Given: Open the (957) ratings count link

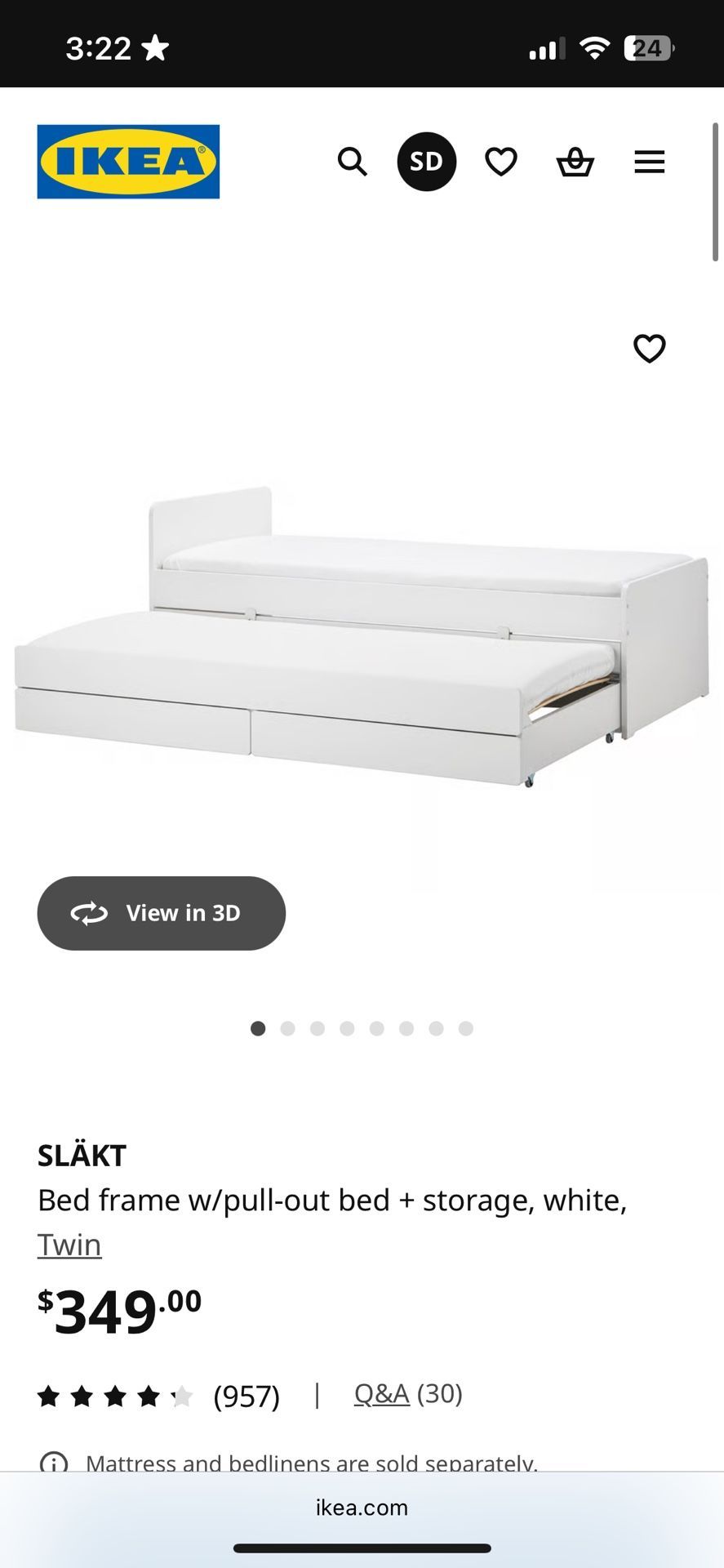Looking at the screenshot, I should tap(246, 1396).
